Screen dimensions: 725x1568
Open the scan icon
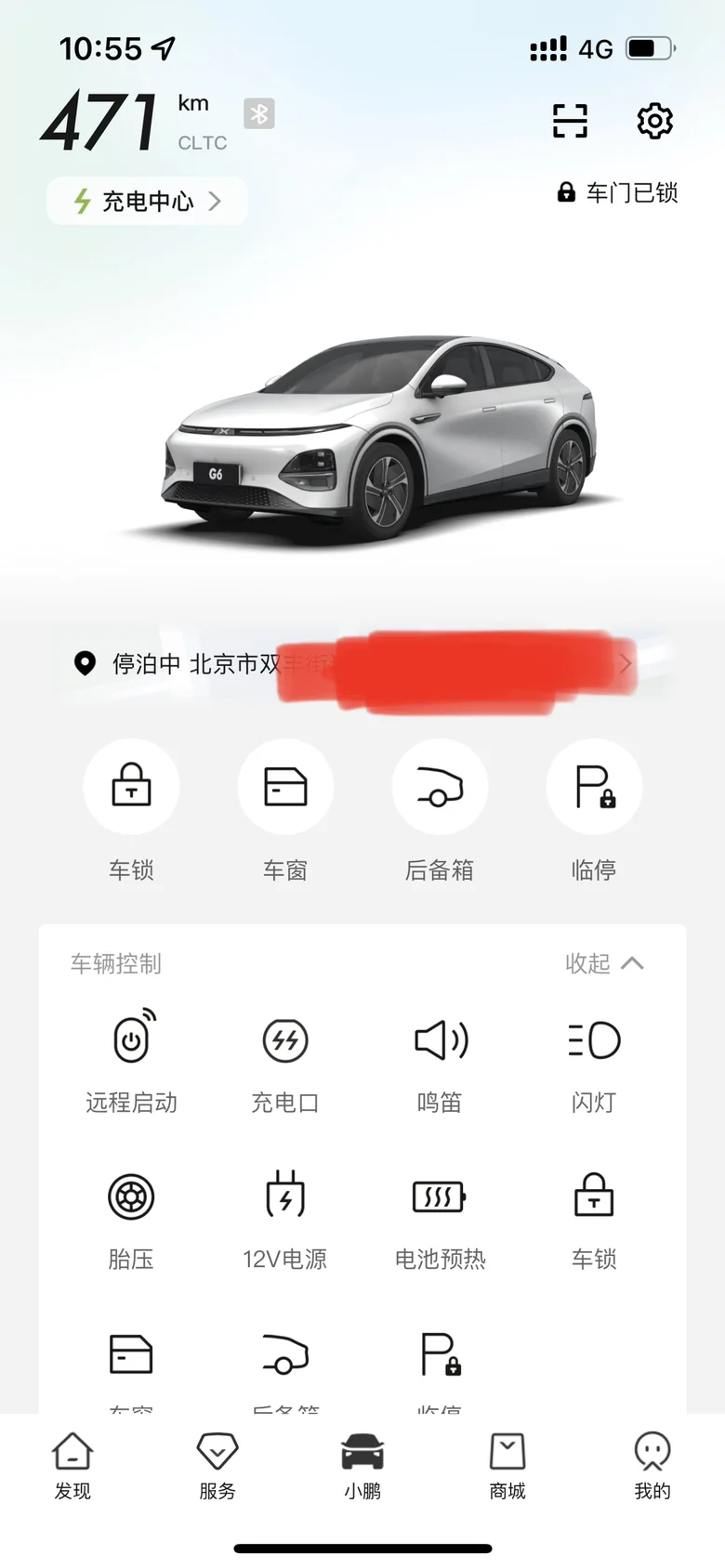tap(570, 121)
